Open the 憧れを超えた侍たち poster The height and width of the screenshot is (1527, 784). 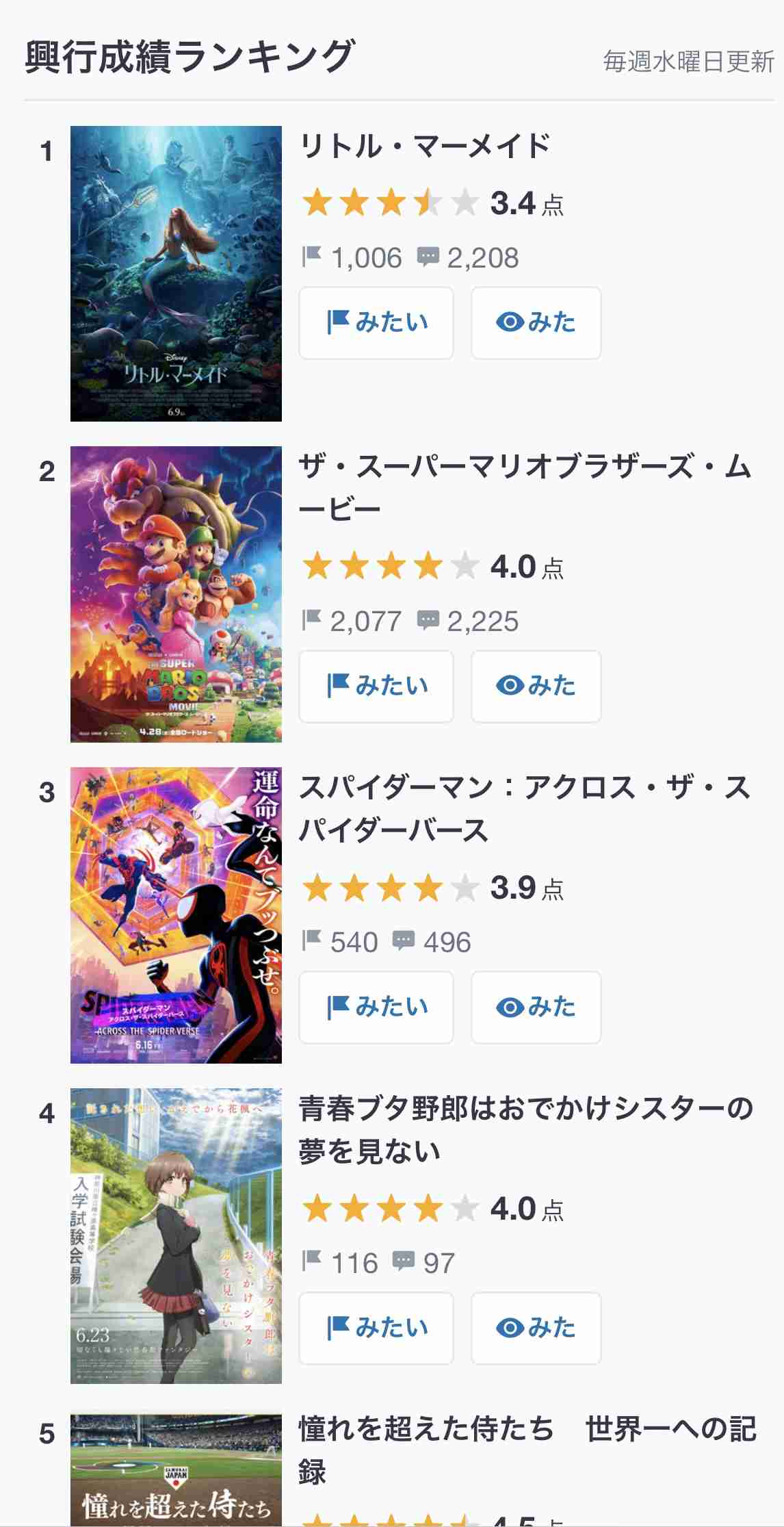coord(176,1471)
